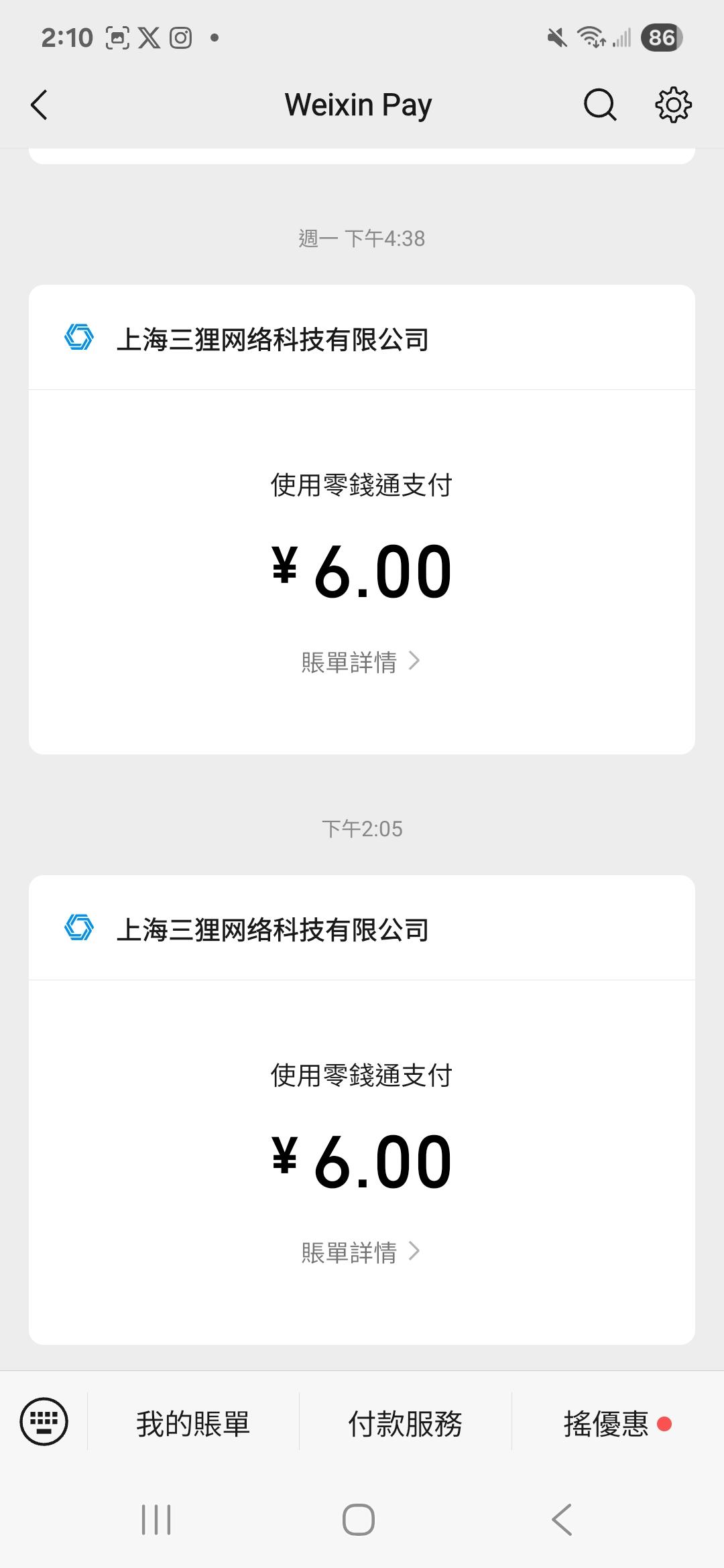Go back from Weixin Pay
This screenshot has height=1568, width=724.
pos(40,105)
